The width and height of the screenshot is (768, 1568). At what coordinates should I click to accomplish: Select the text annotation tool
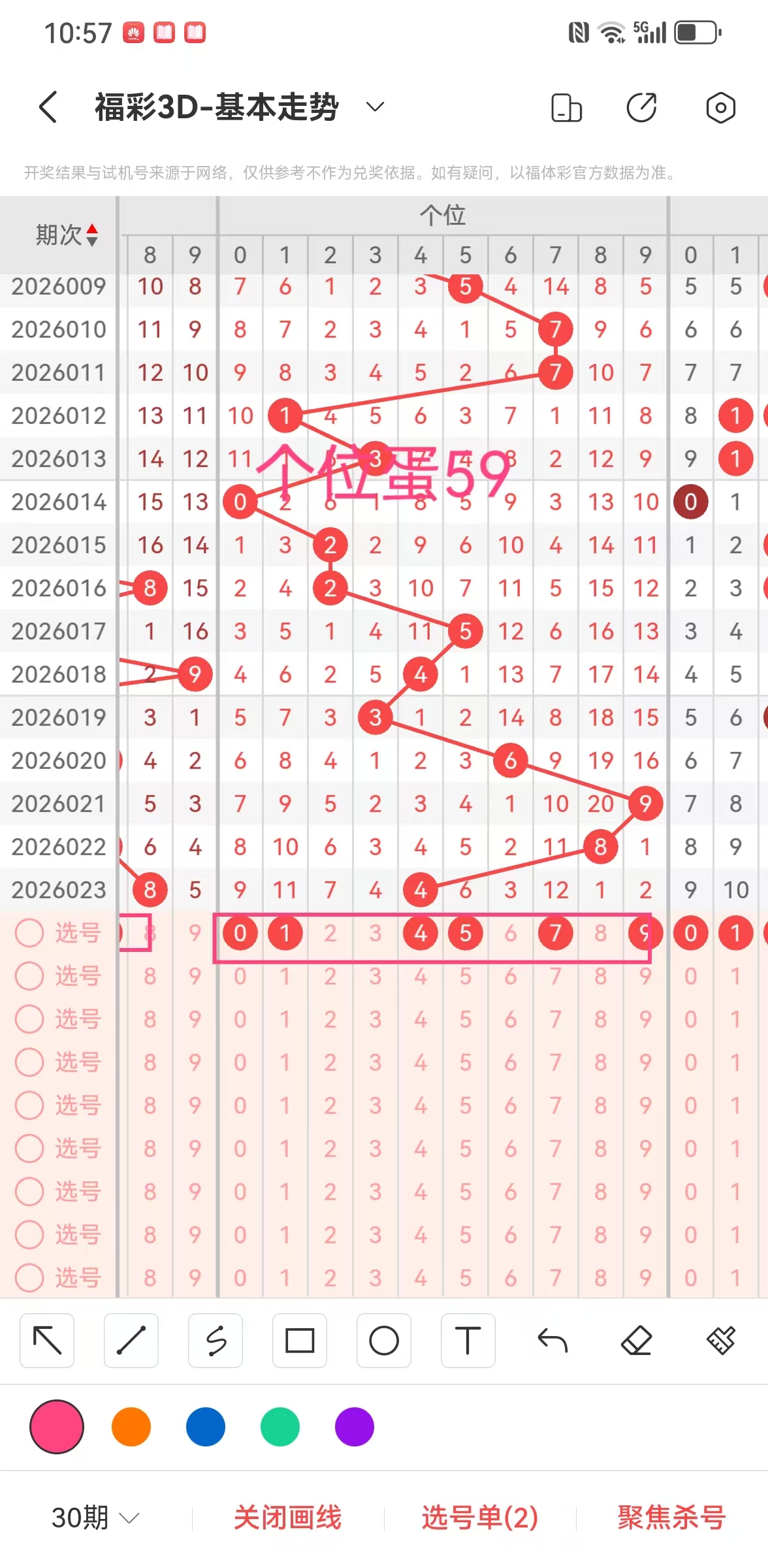(468, 1341)
